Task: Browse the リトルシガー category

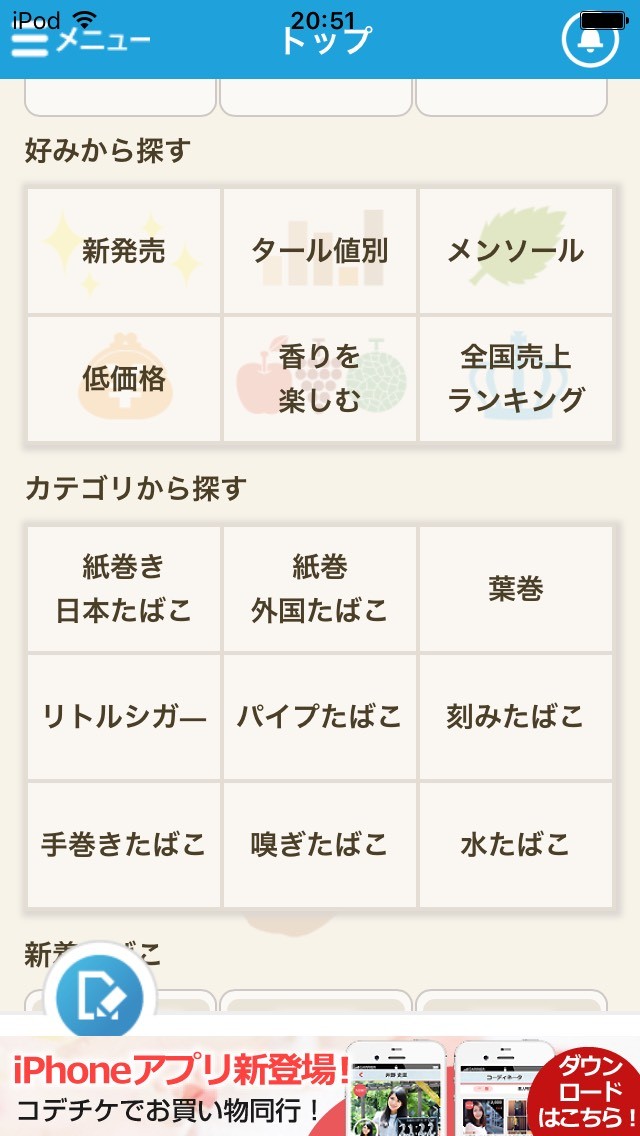Action: coord(124,717)
